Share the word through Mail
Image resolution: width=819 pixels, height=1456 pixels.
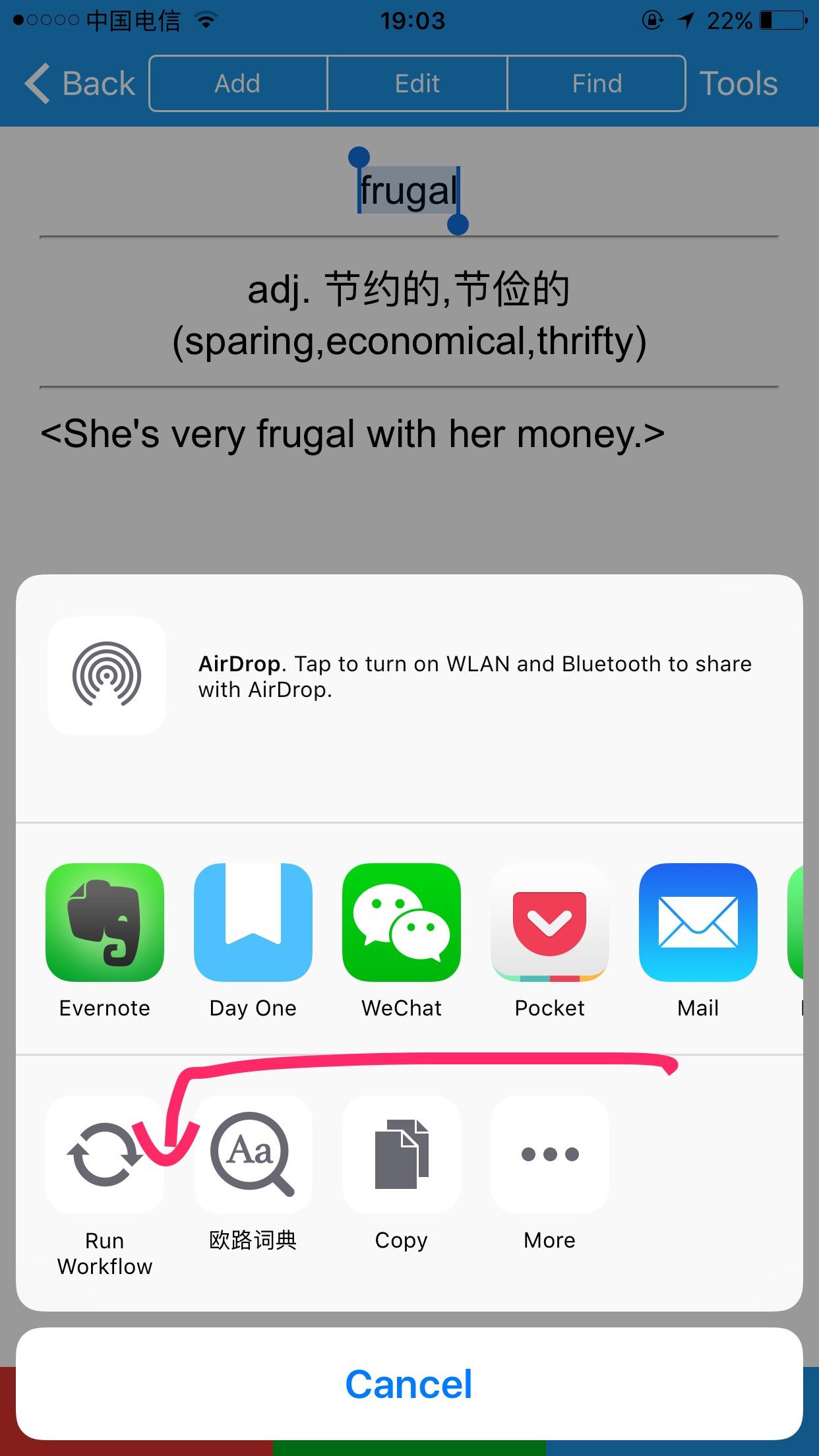[x=698, y=923]
